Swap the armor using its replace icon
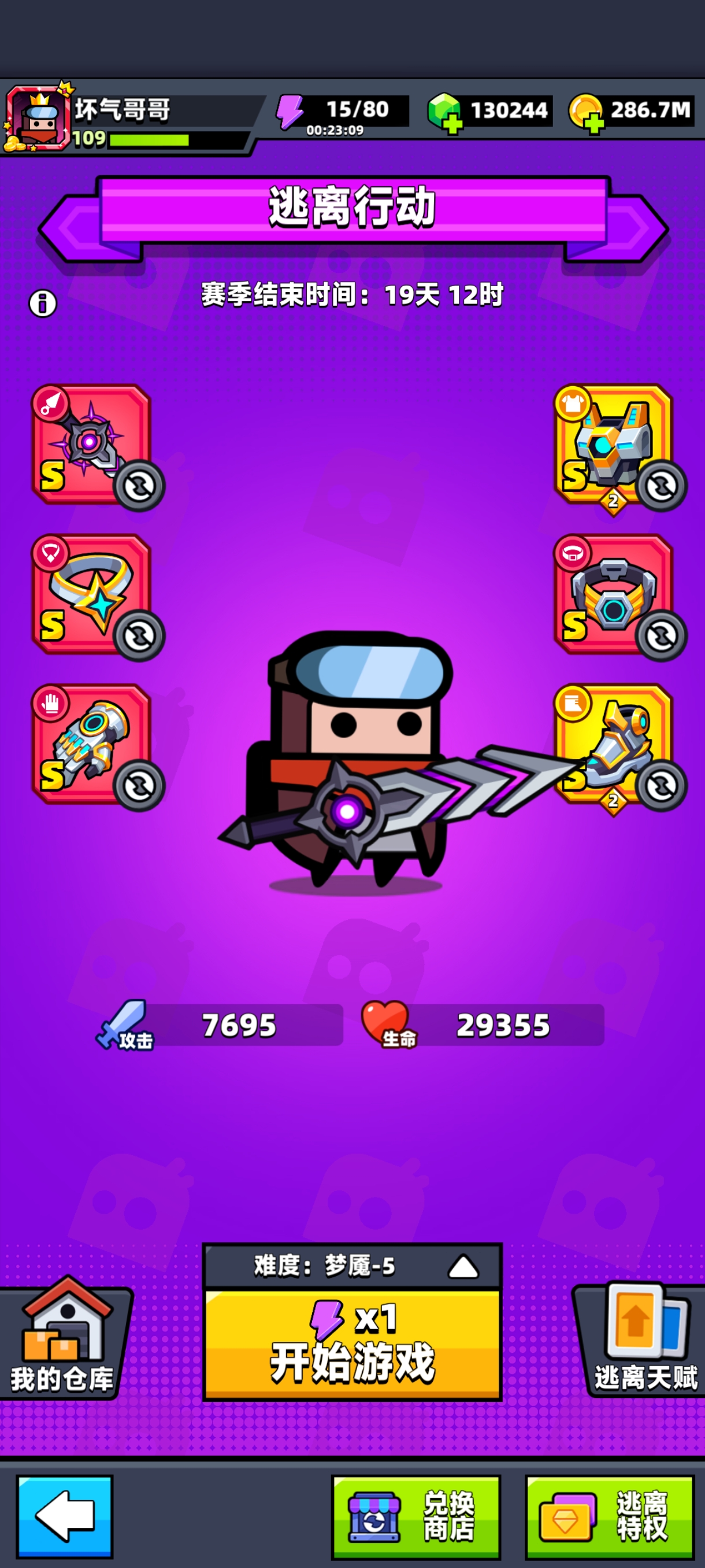This screenshot has width=705, height=1568. pos(661,486)
